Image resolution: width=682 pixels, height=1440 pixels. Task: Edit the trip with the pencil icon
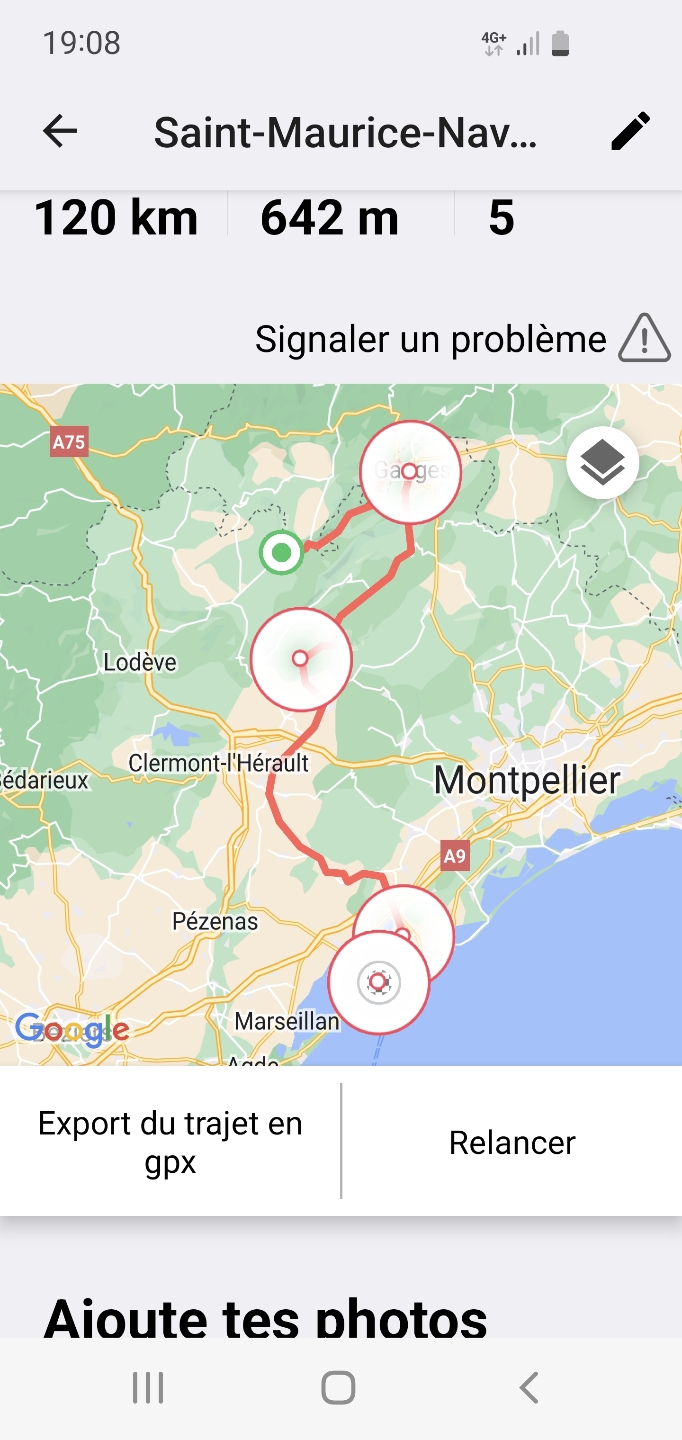click(x=630, y=131)
